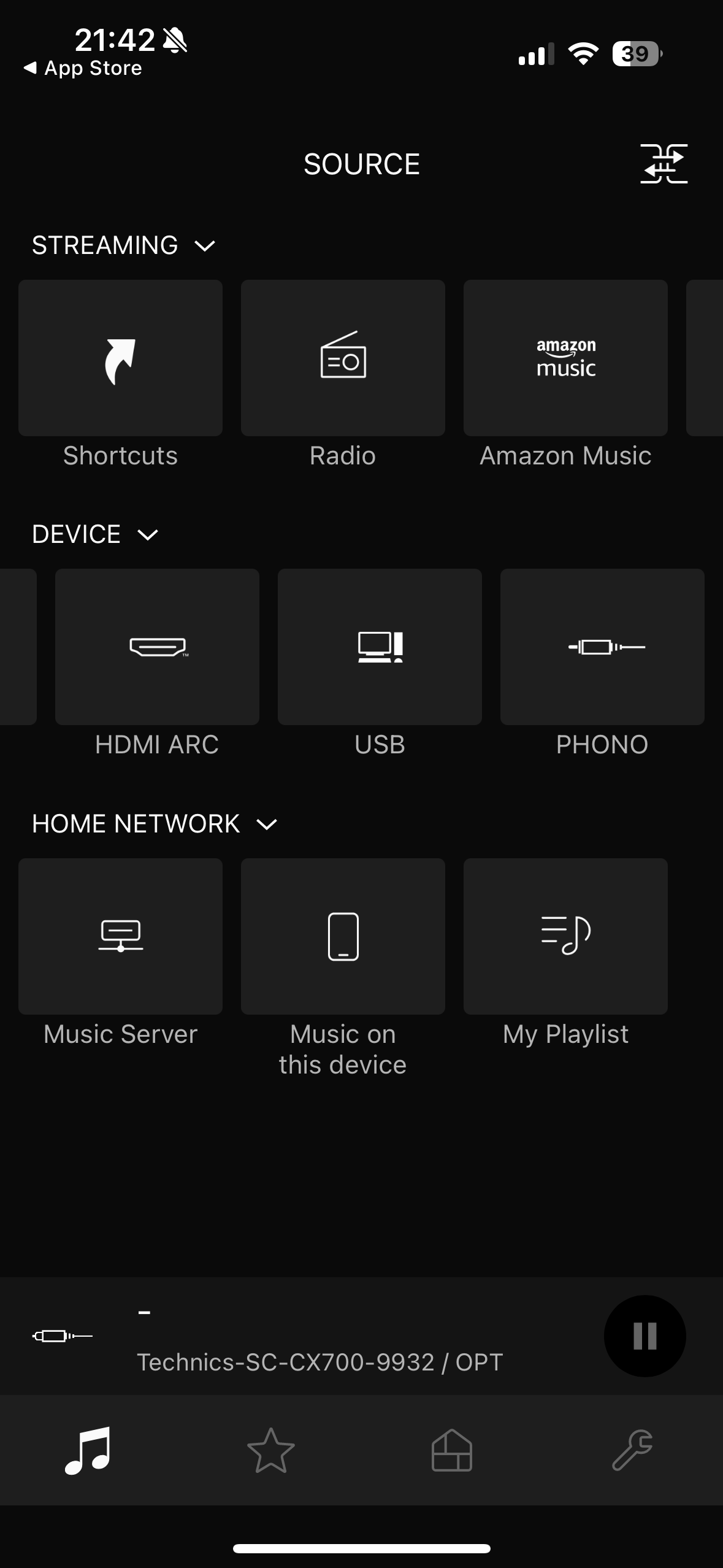Open Music Server
This screenshot has width=723, height=1568.
(x=120, y=936)
